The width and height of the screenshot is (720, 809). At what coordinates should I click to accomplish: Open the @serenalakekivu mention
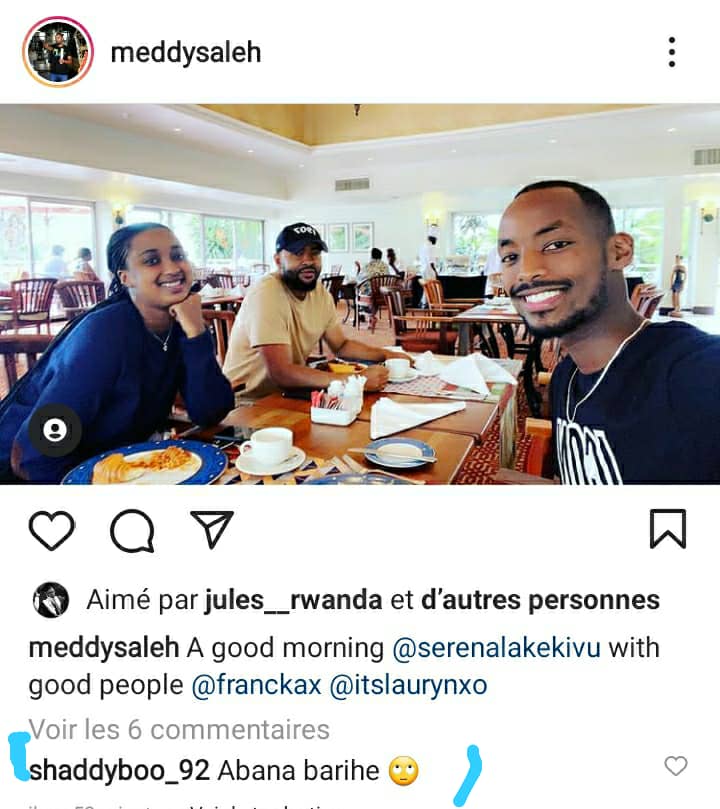[x=496, y=647]
